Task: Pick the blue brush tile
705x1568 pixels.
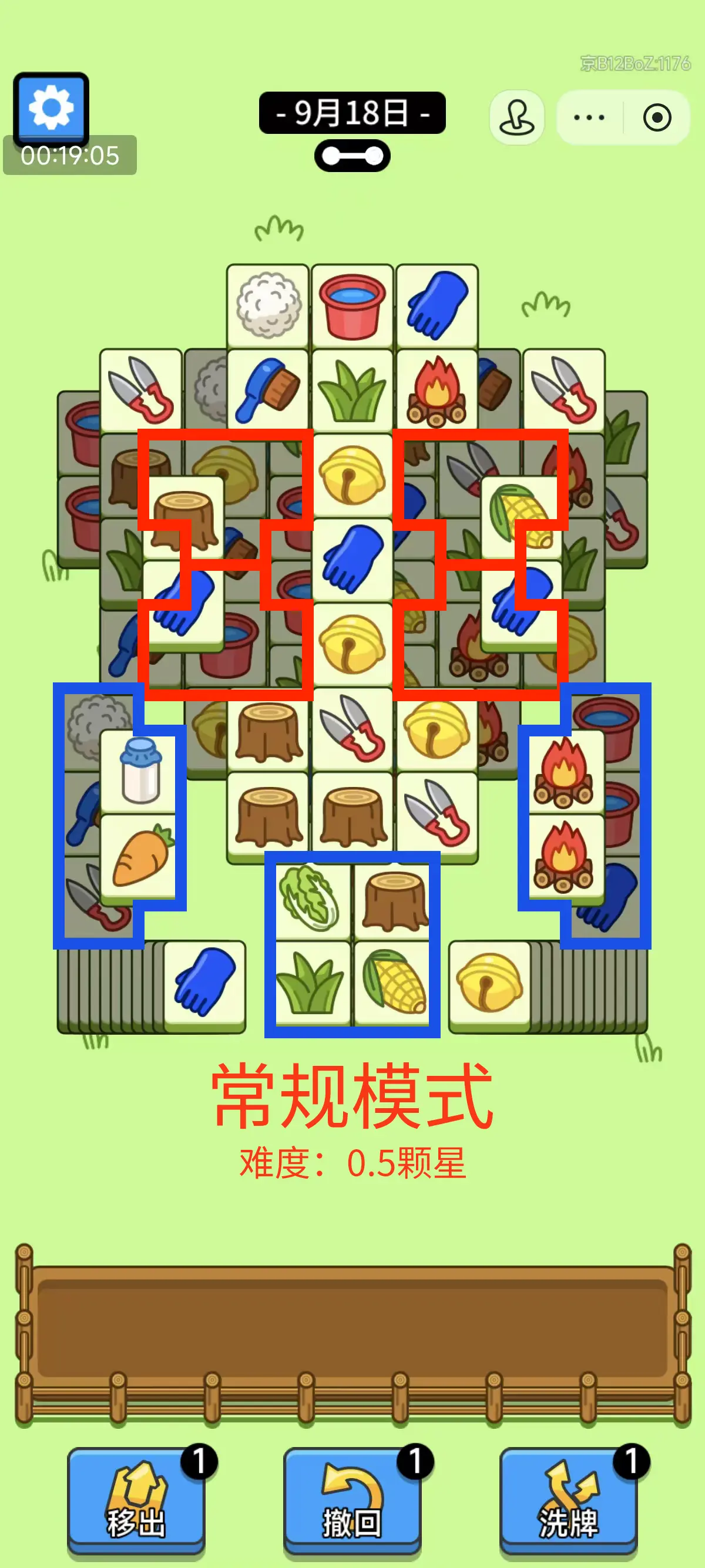Action: (x=268, y=390)
